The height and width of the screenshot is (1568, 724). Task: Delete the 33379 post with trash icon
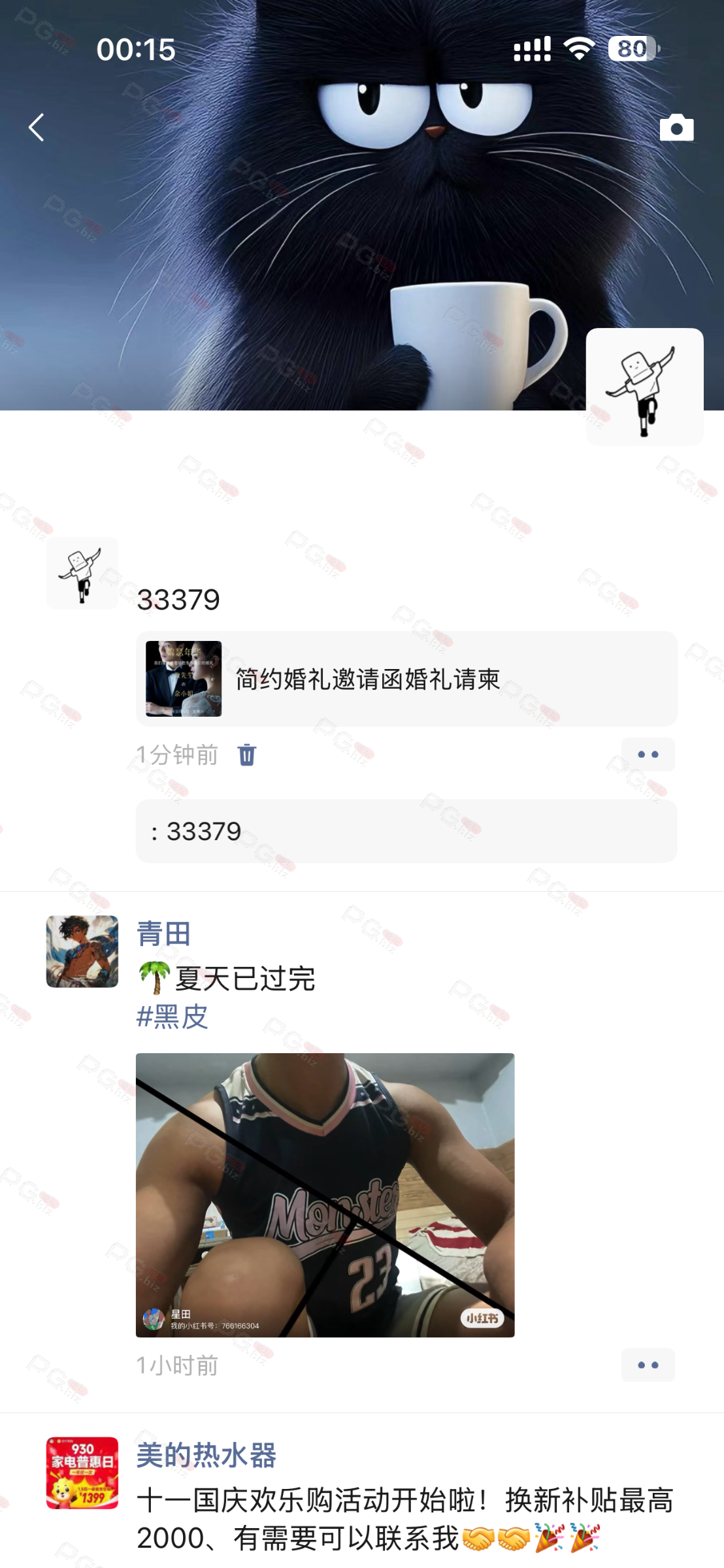[246, 755]
